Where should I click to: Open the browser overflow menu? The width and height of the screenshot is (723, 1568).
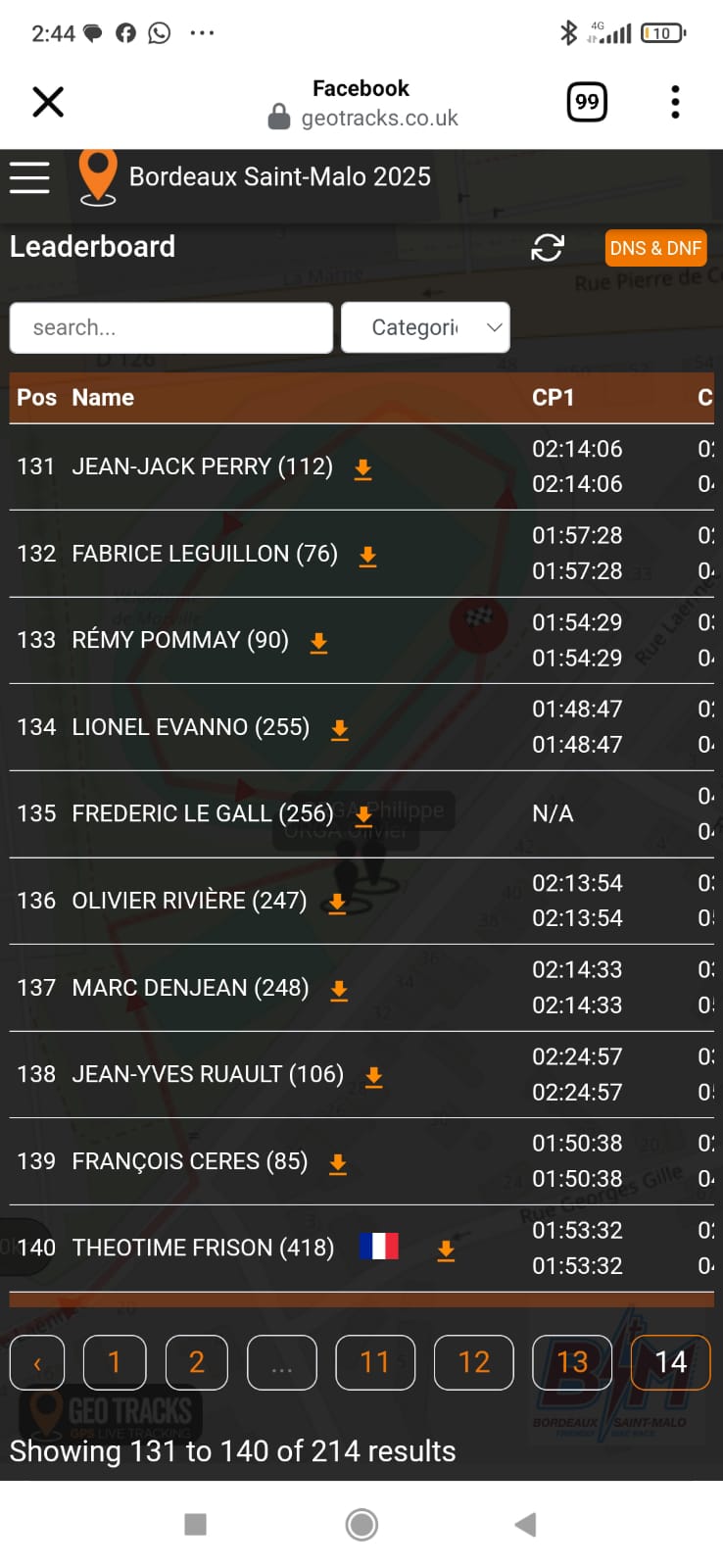(x=675, y=102)
